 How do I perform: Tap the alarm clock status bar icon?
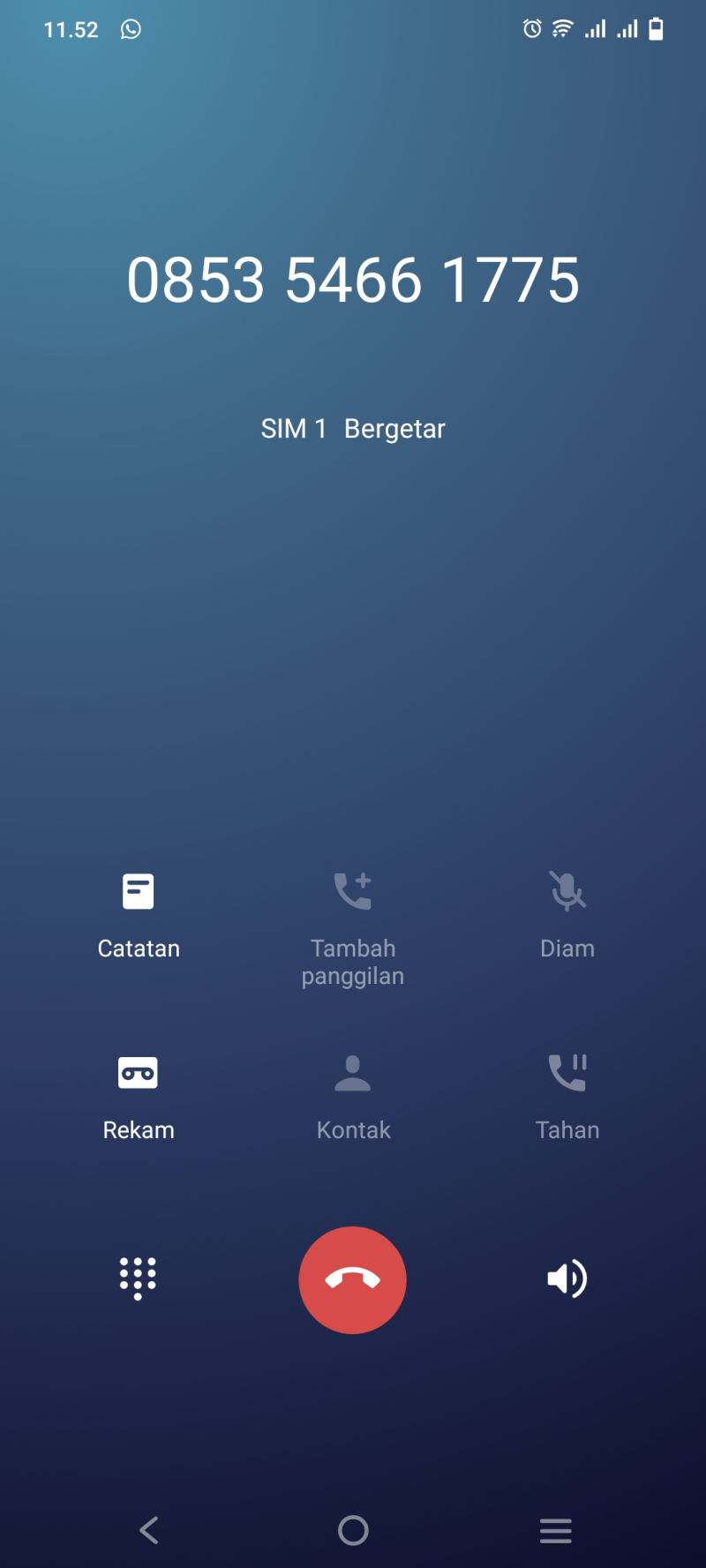pyautogui.click(x=531, y=29)
